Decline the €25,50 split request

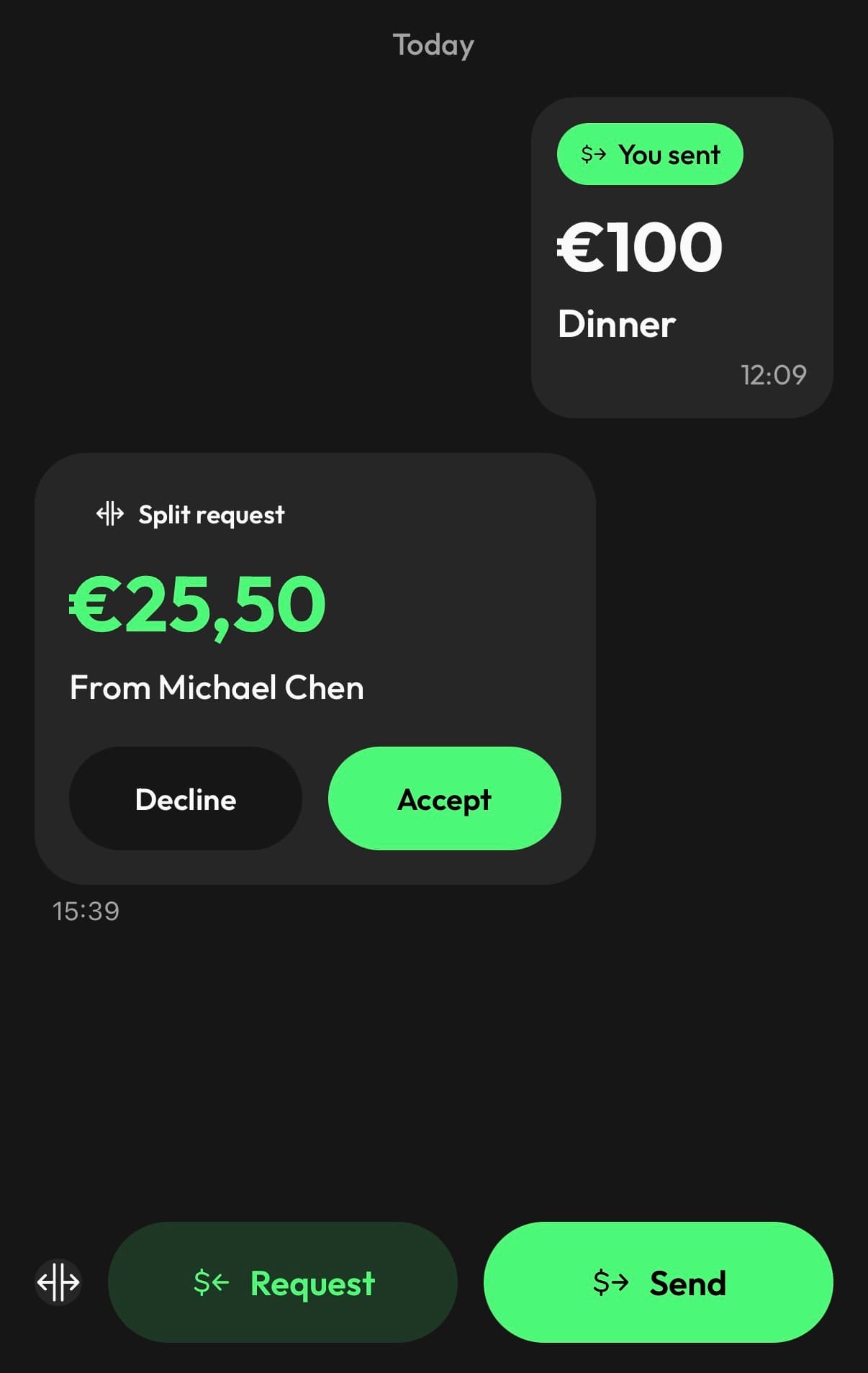point(186,798)
